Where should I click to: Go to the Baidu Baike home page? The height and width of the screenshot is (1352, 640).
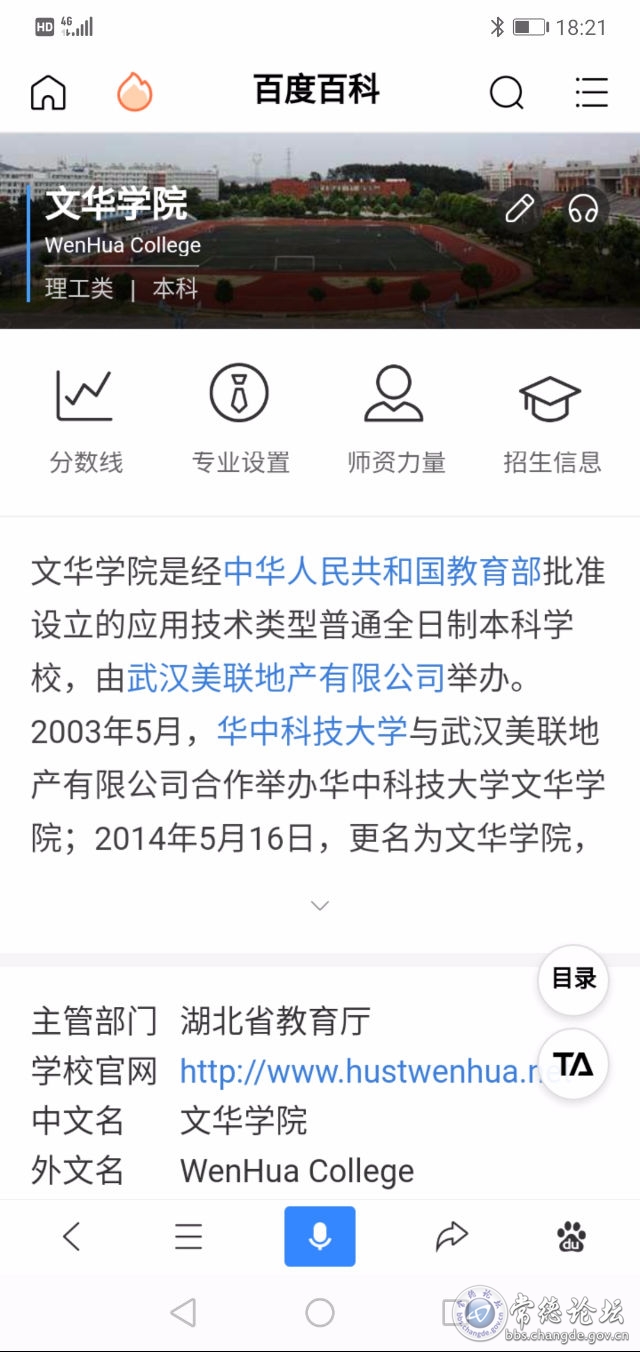48,92
